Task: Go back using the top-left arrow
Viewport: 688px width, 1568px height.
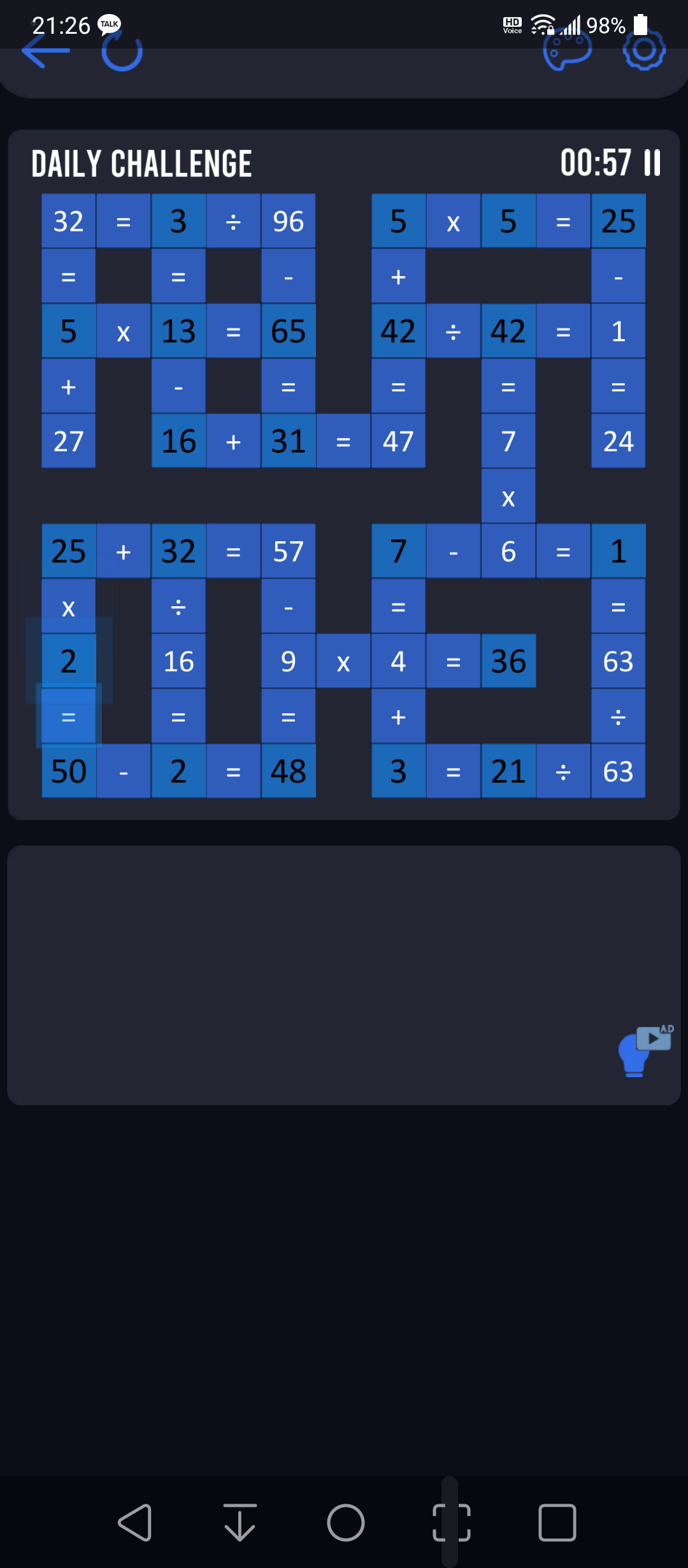Action: (45, 51)
